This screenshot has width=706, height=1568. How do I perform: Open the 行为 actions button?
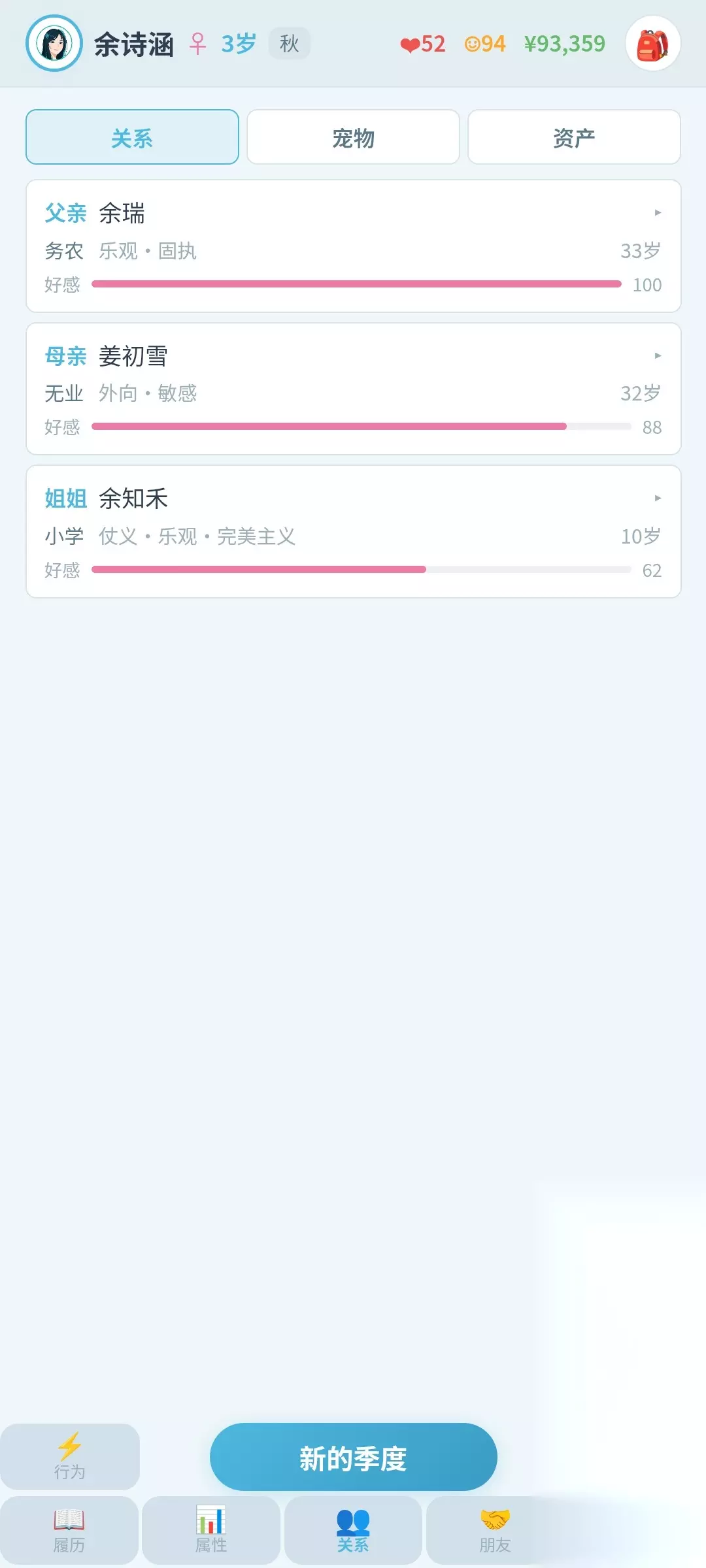coord(70,1456)
